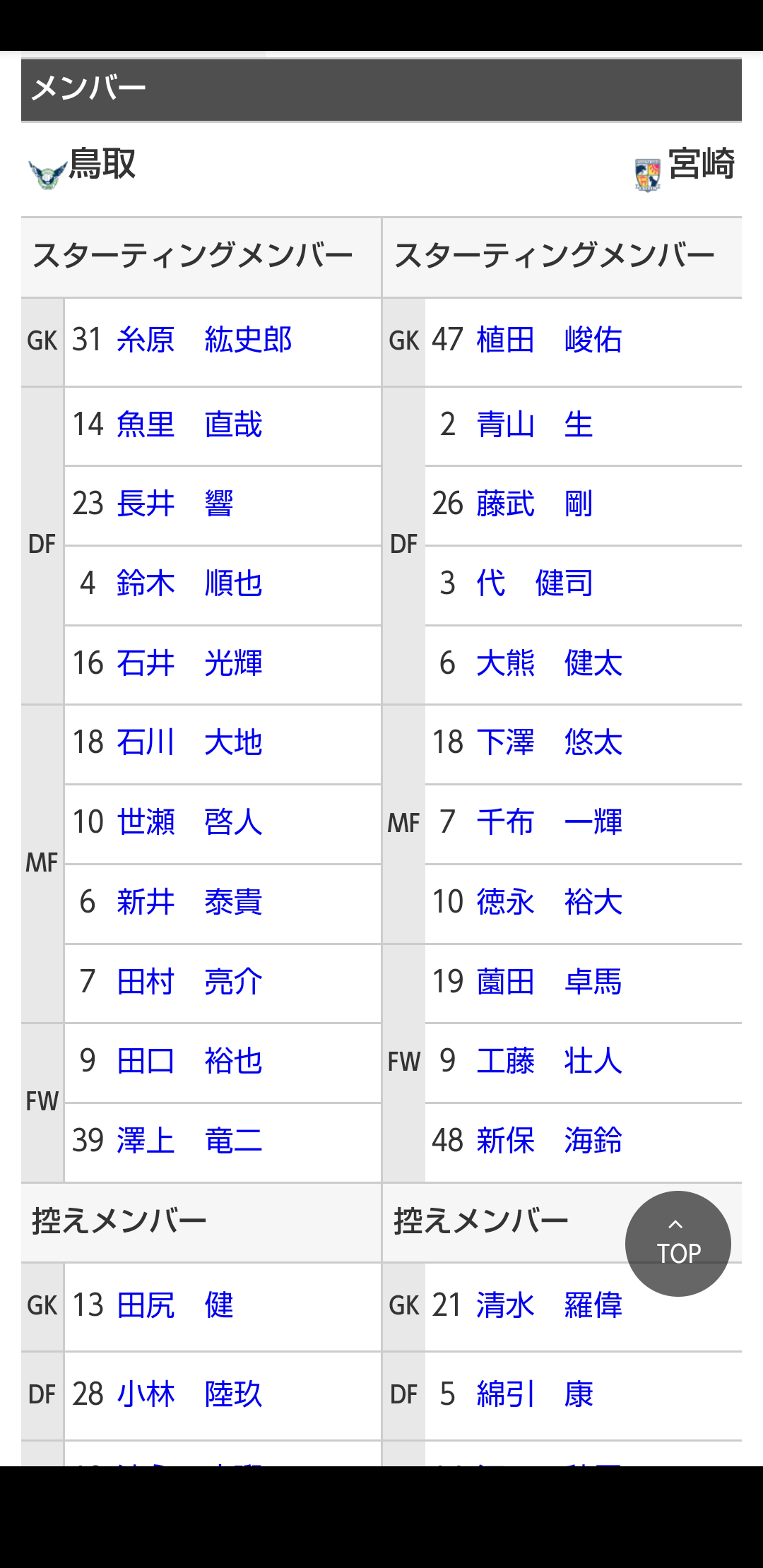View 魚里 直哉 player page
The image size is (763, 1568).
click(x=189, y=424)
